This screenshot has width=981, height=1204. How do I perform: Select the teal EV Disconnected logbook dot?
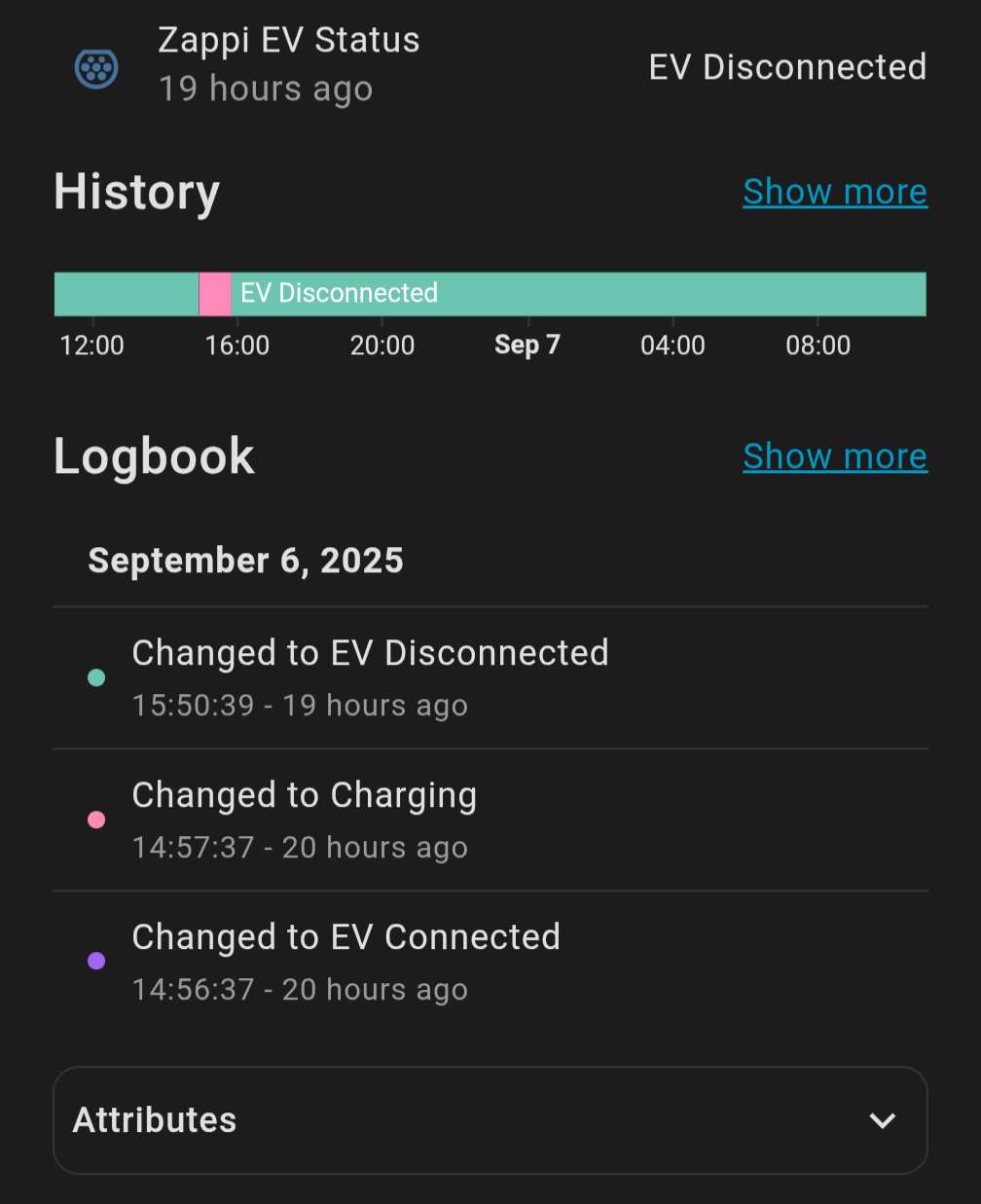click(95, 677)
